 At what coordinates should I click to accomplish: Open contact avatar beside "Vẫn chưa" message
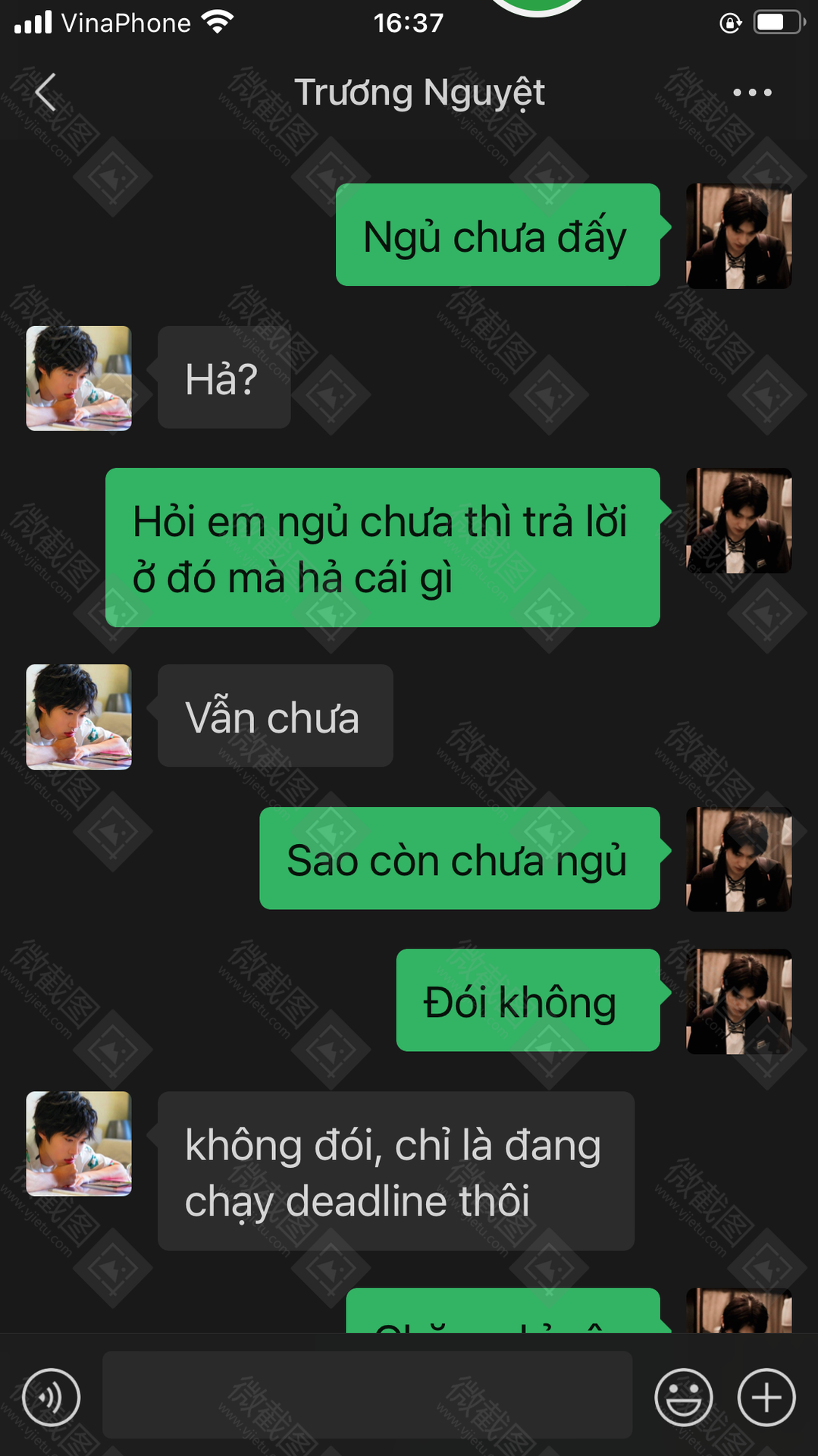coord(79,717)
